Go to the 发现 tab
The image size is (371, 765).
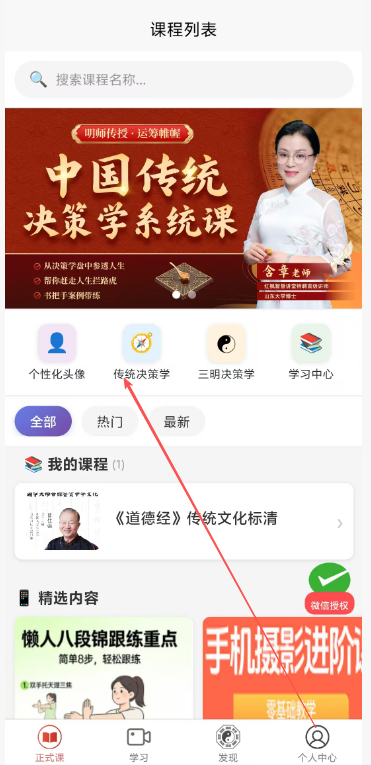228,744
